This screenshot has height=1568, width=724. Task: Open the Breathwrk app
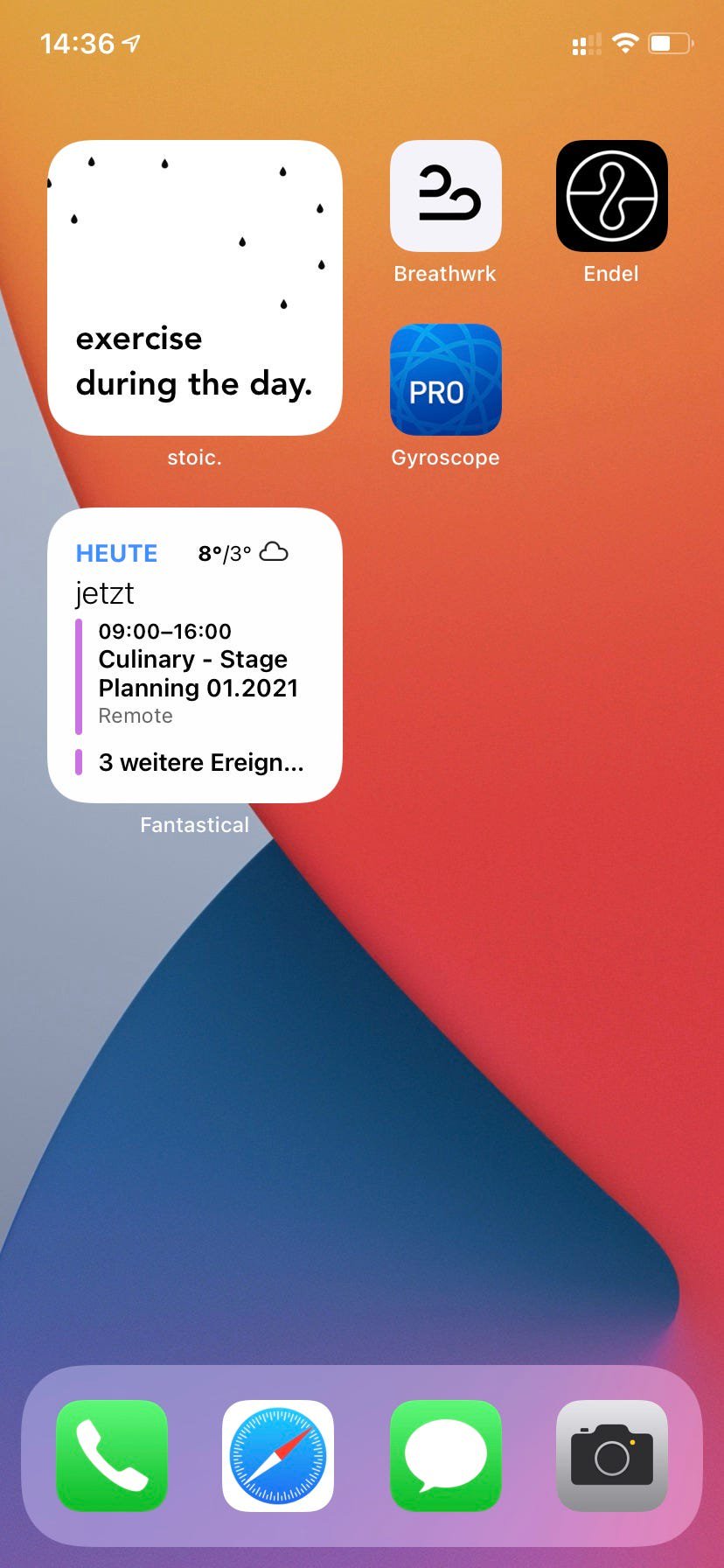[x=445, y=196]
